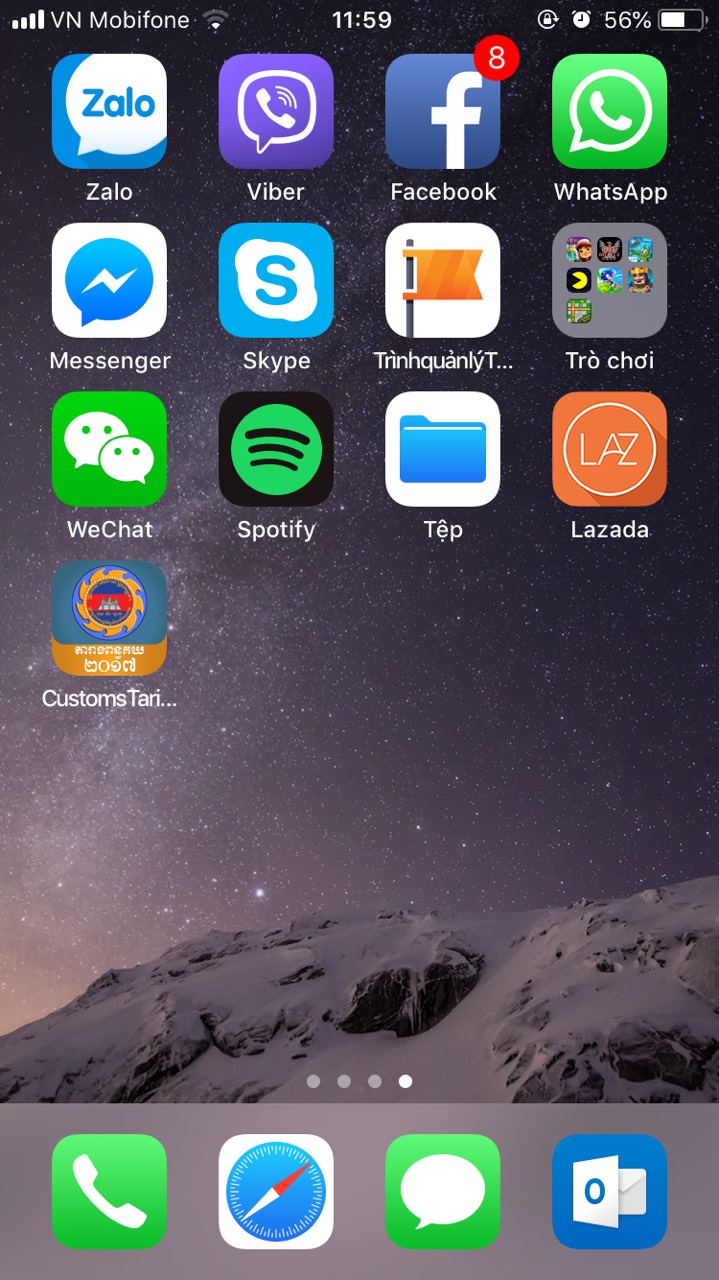This screenshot has height=1280, width=719.
Task: Launch WhatsApp
Action: pos(609,111)
